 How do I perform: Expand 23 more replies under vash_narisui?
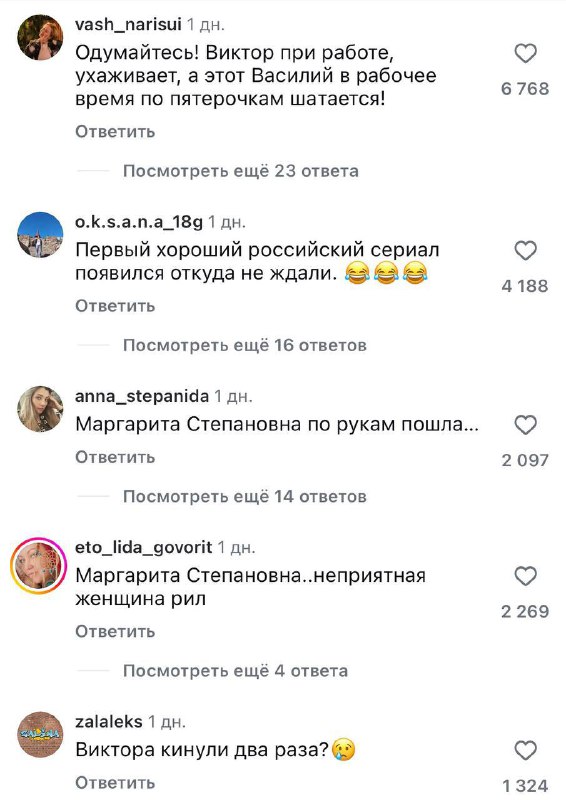tap(240, 171)
